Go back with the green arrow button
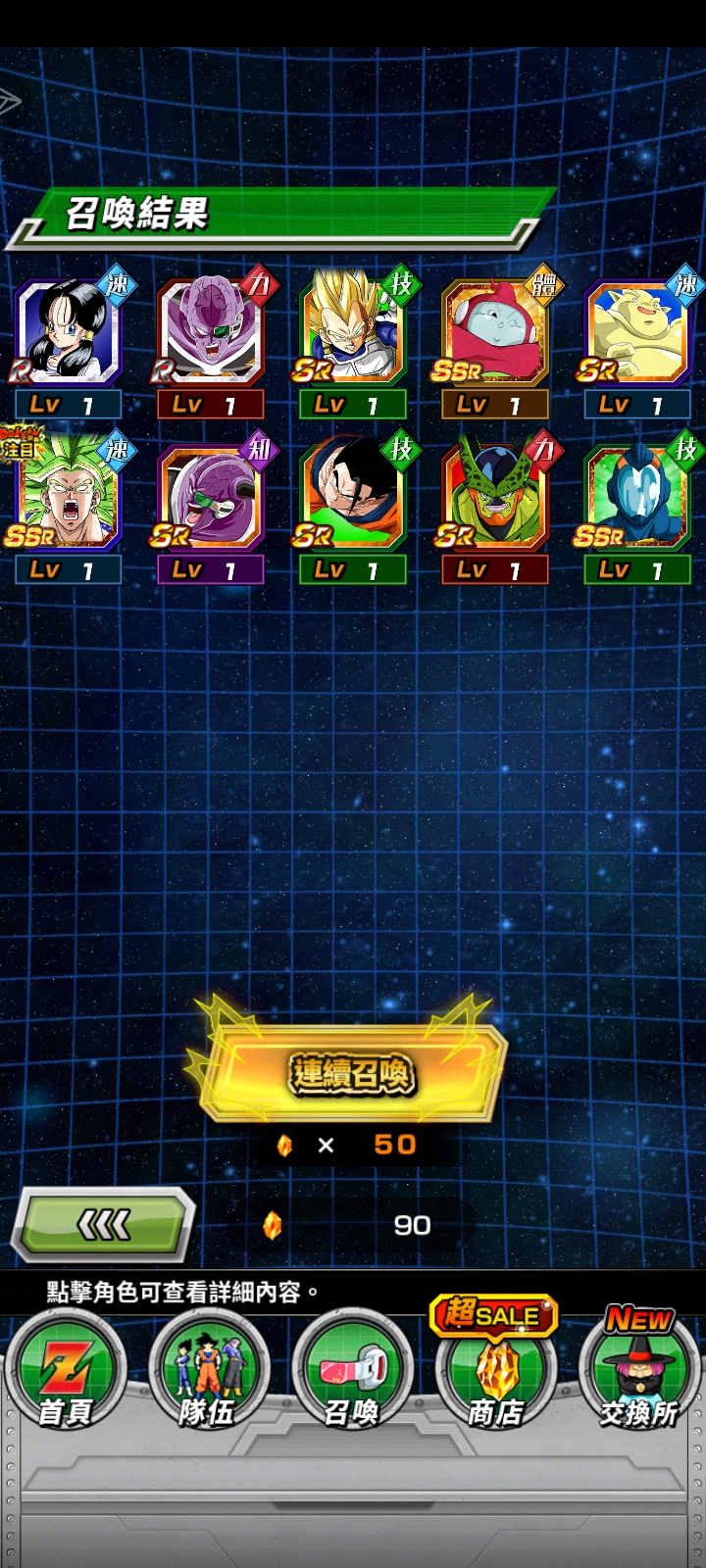Screen dimensions: 706x1568 (x=103, y=1224)
